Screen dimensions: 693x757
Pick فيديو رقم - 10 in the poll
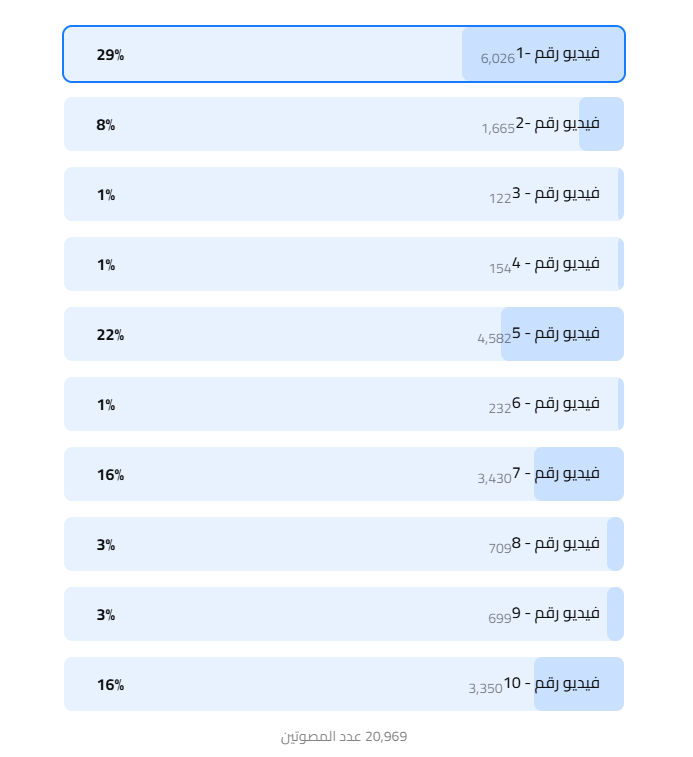pos(344,684)
